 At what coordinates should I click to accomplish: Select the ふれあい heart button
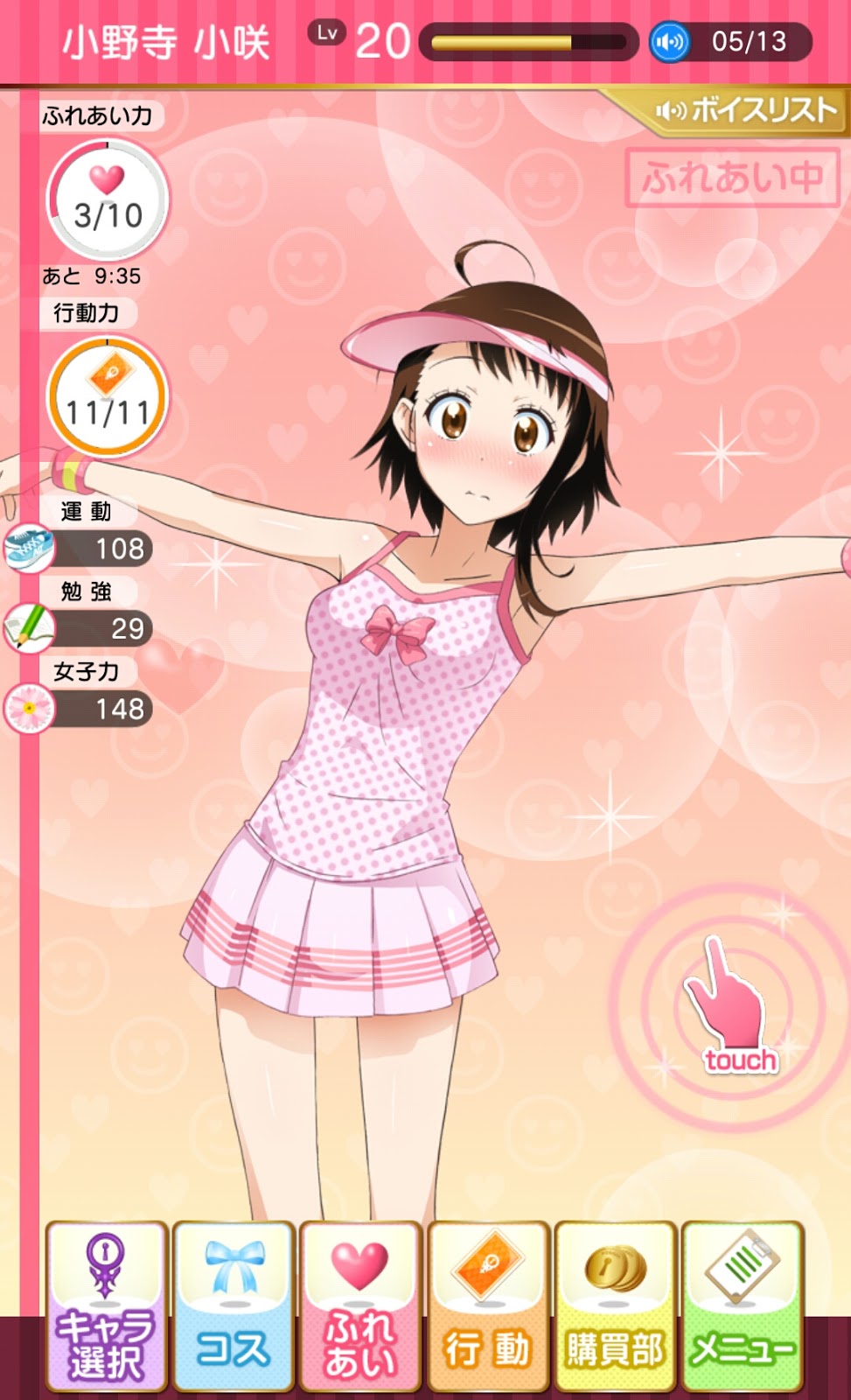point(359,1306)
